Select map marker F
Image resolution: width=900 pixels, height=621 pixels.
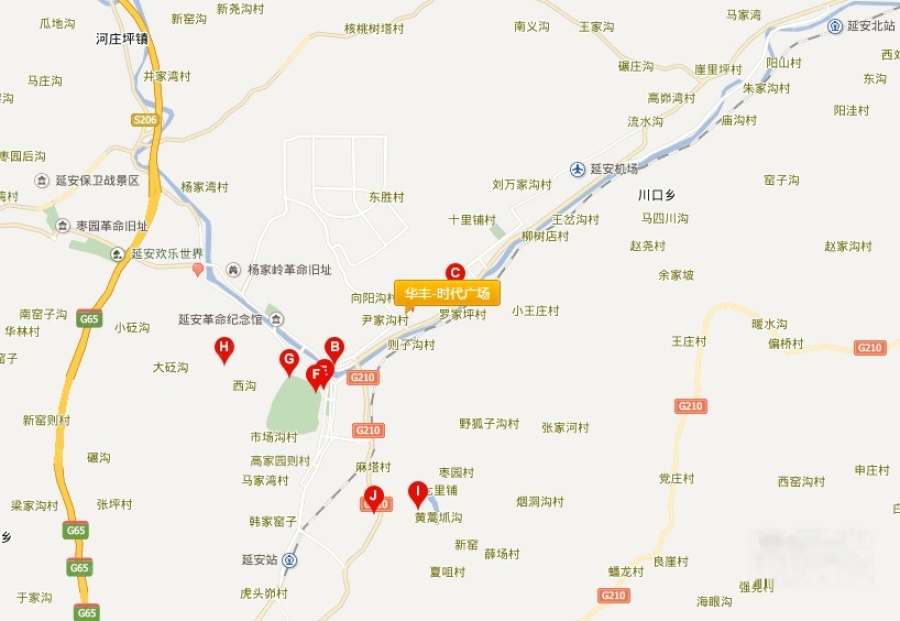(x=315, y=376)
